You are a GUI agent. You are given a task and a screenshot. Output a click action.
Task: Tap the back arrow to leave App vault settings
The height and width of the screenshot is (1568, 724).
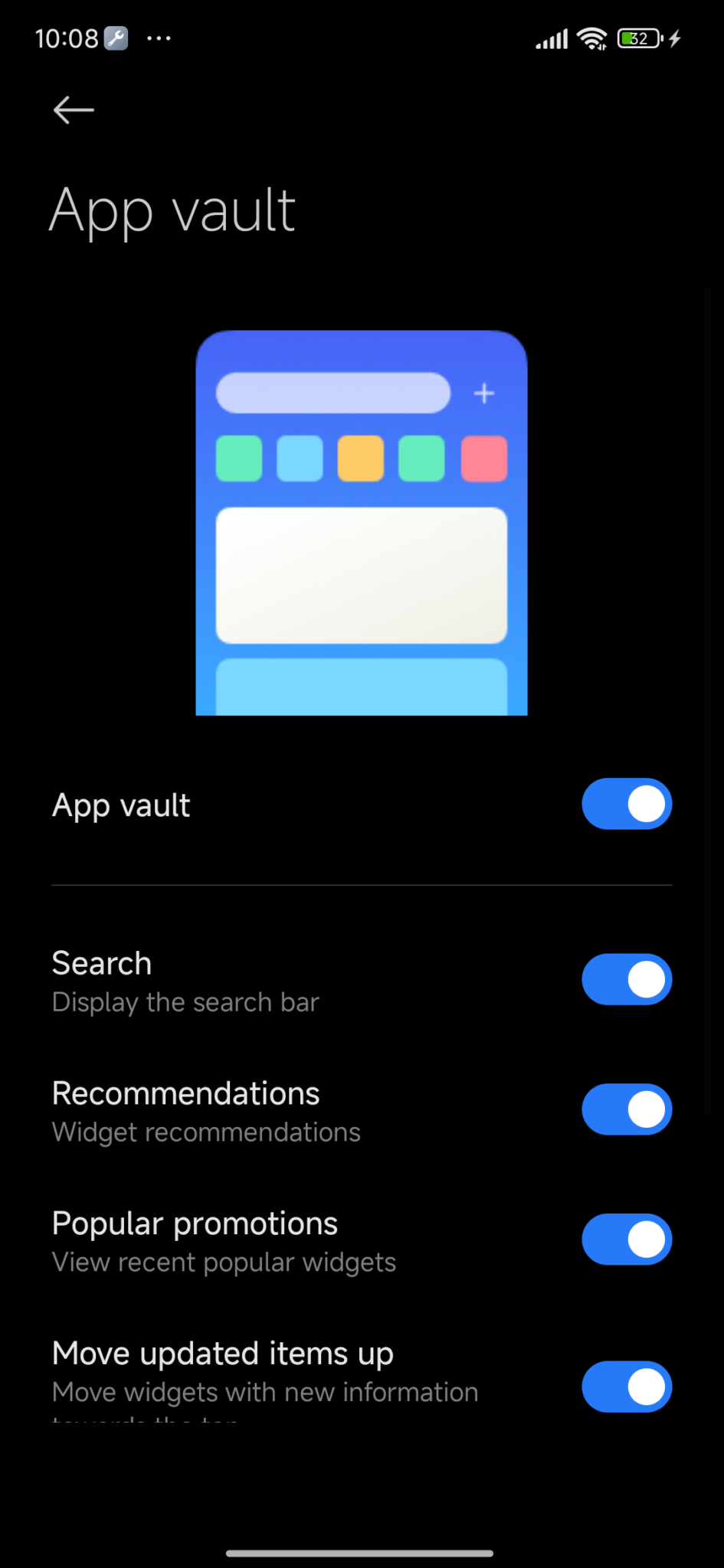click(74, 110)
